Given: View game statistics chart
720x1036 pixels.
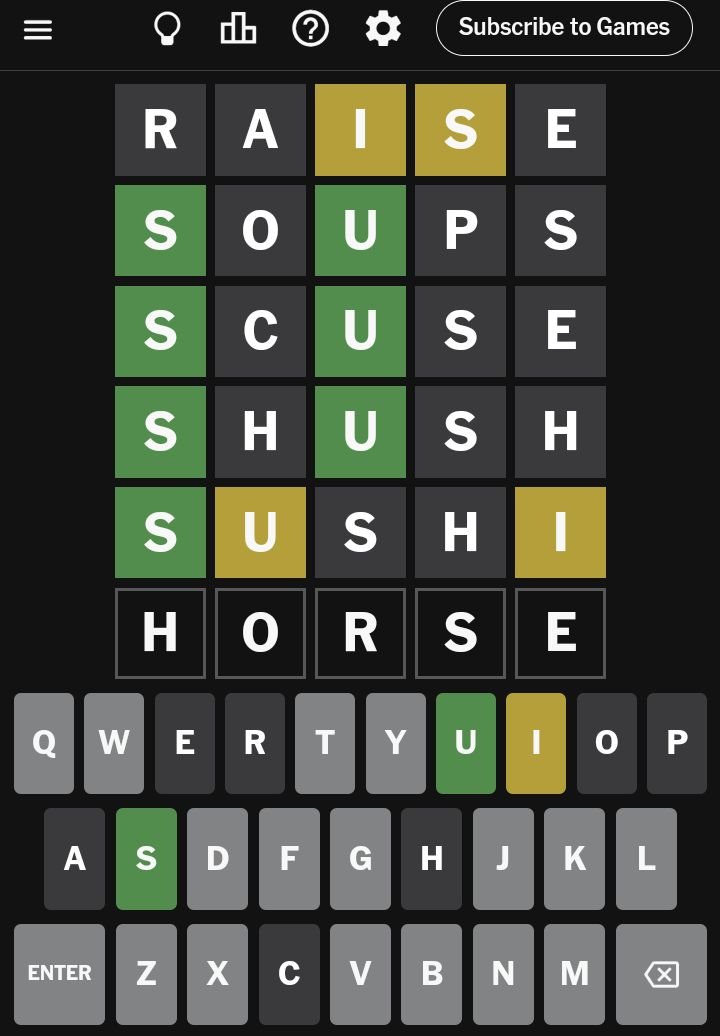Looking at the screenshot, I should [x=238, y=29].
